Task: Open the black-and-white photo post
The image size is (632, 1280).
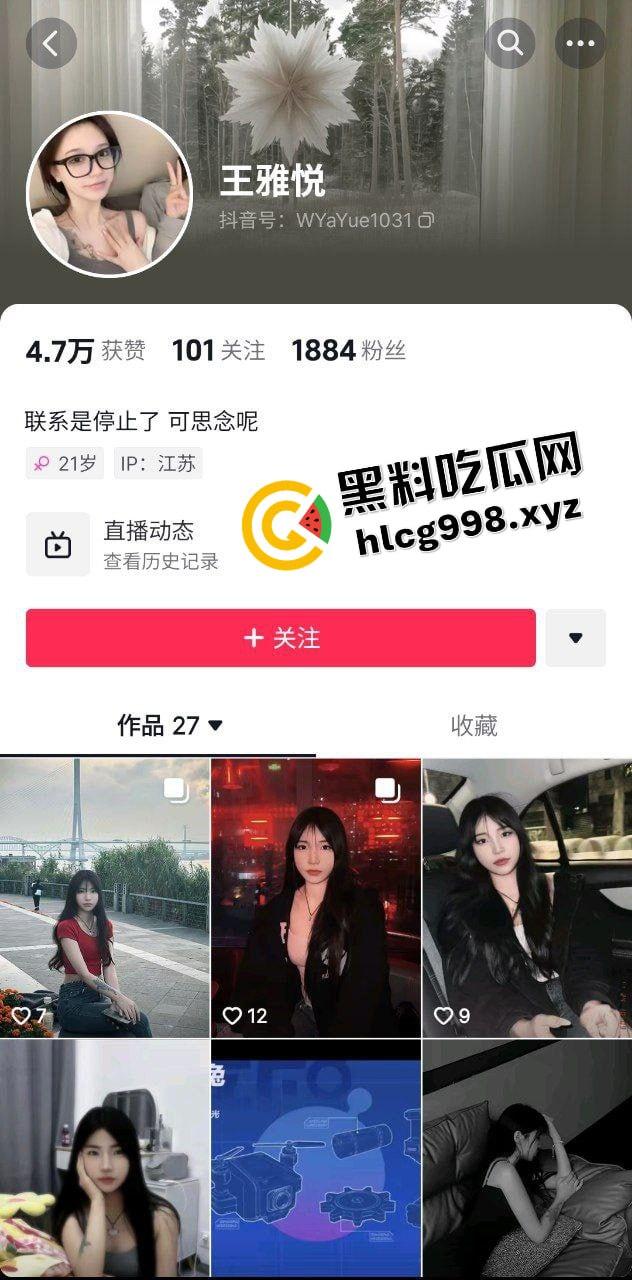Action: [527, 1160]
